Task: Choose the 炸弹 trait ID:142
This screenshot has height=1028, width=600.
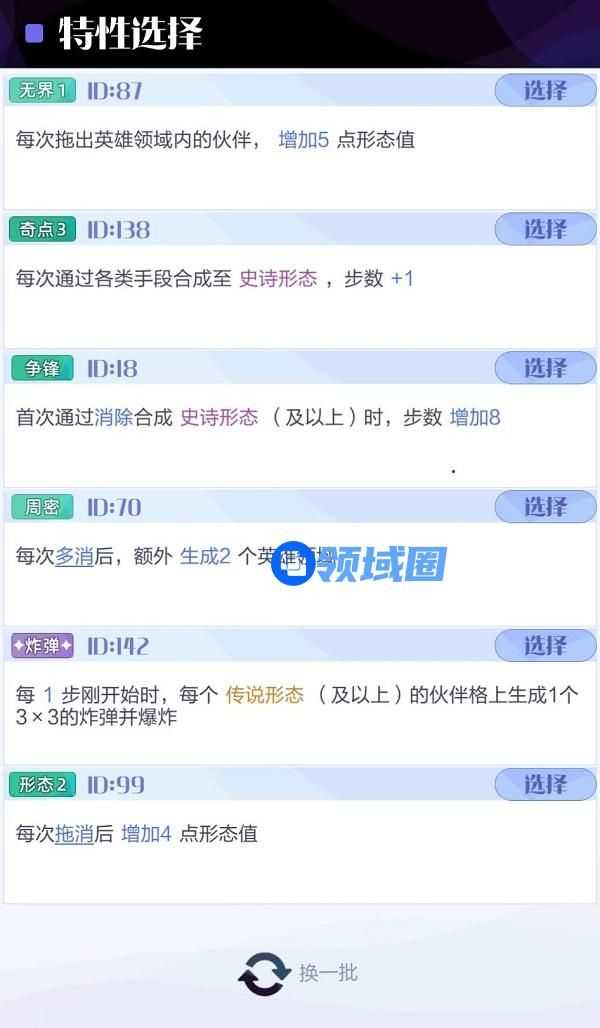Action: click(545, 646)
